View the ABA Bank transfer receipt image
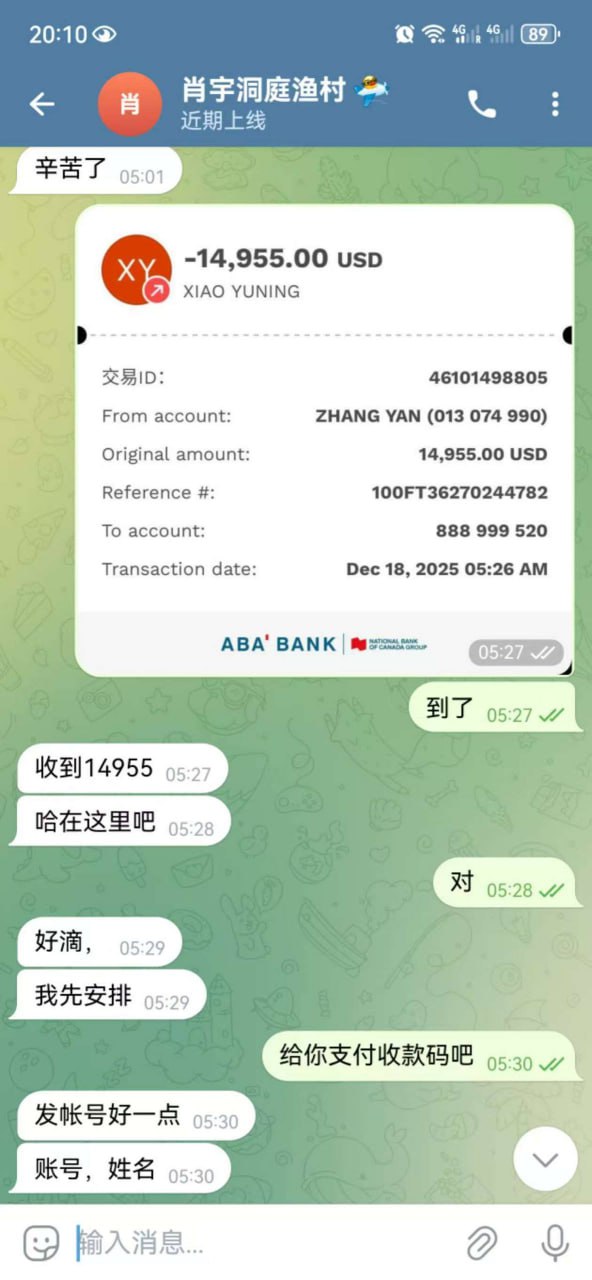The height and width of the screenshot is (1280, 592). coord(325,440)
